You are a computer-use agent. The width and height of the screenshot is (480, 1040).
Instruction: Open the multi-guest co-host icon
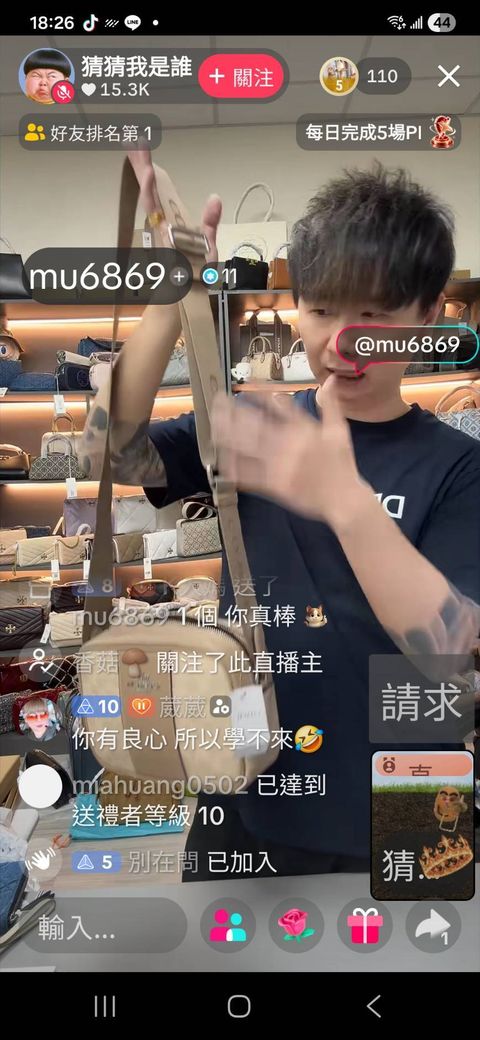[x=227, y=926]
